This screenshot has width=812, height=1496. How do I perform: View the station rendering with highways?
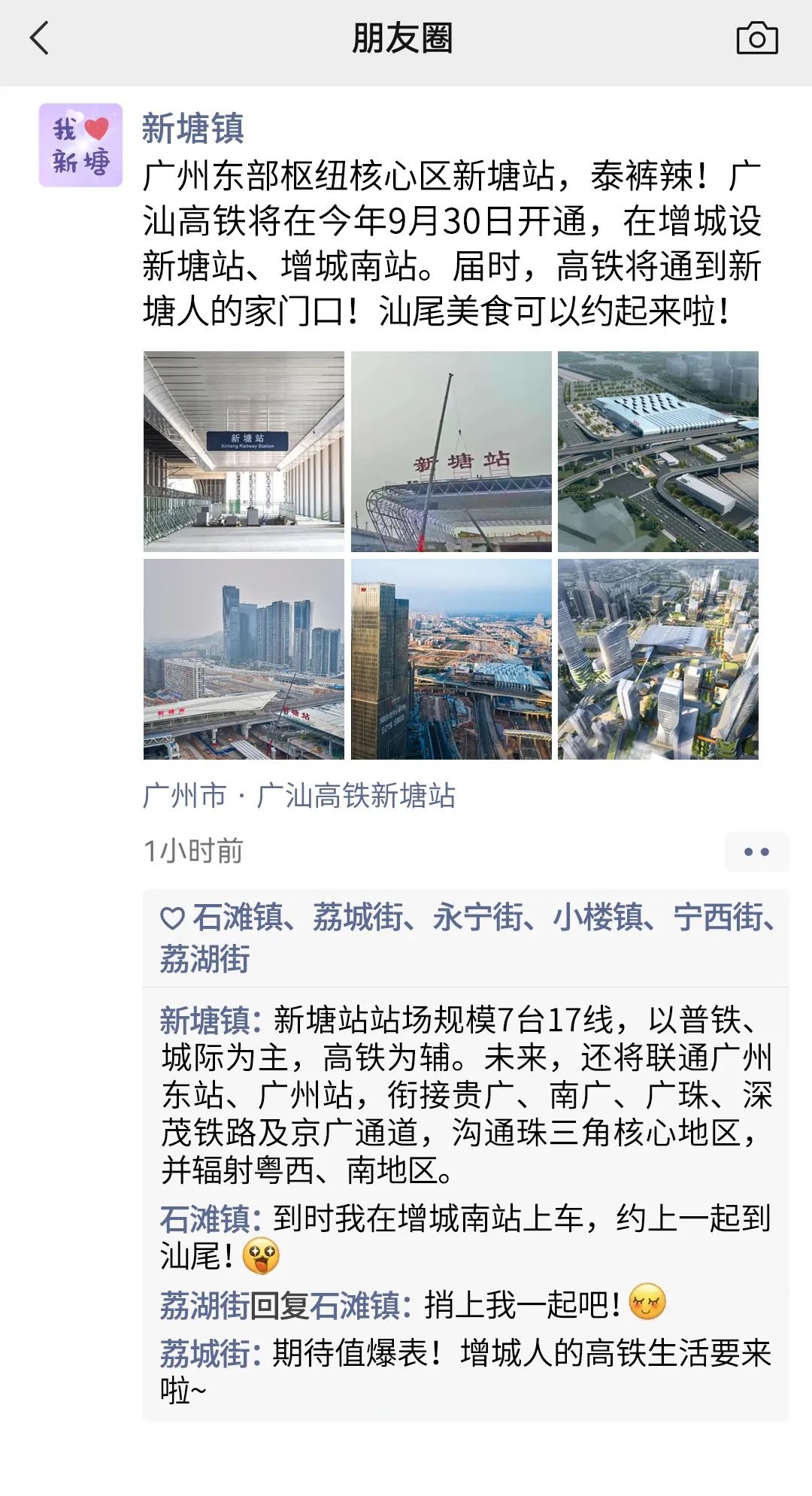point(662,452)
